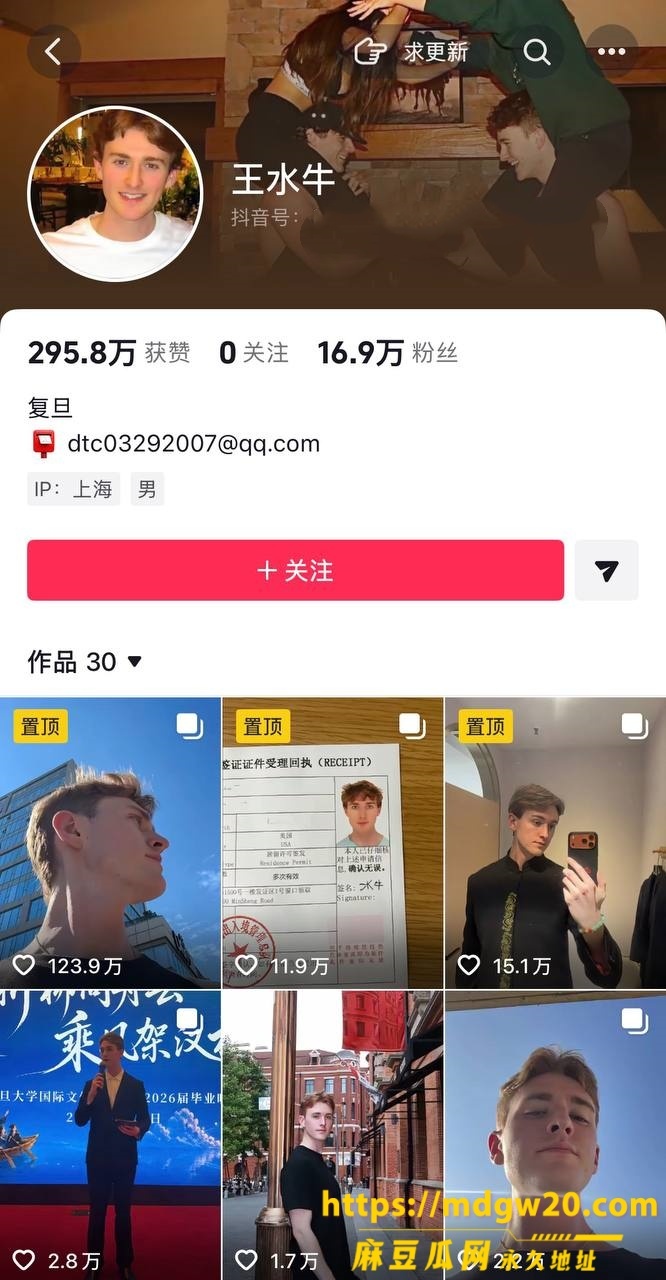
Task: View the profile avatar photo
Action: 115,194
